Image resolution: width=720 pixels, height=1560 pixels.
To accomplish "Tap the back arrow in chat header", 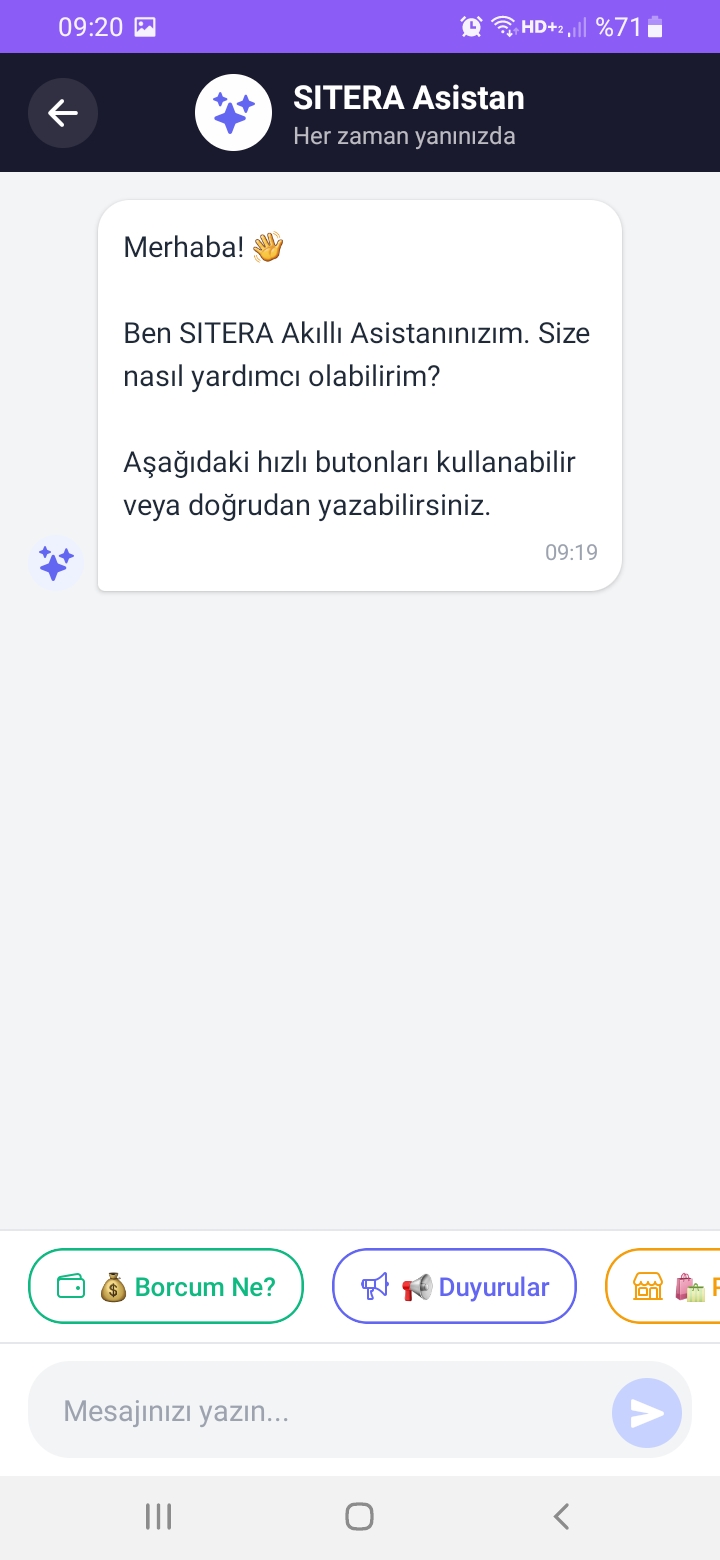I will click(63, 112).
